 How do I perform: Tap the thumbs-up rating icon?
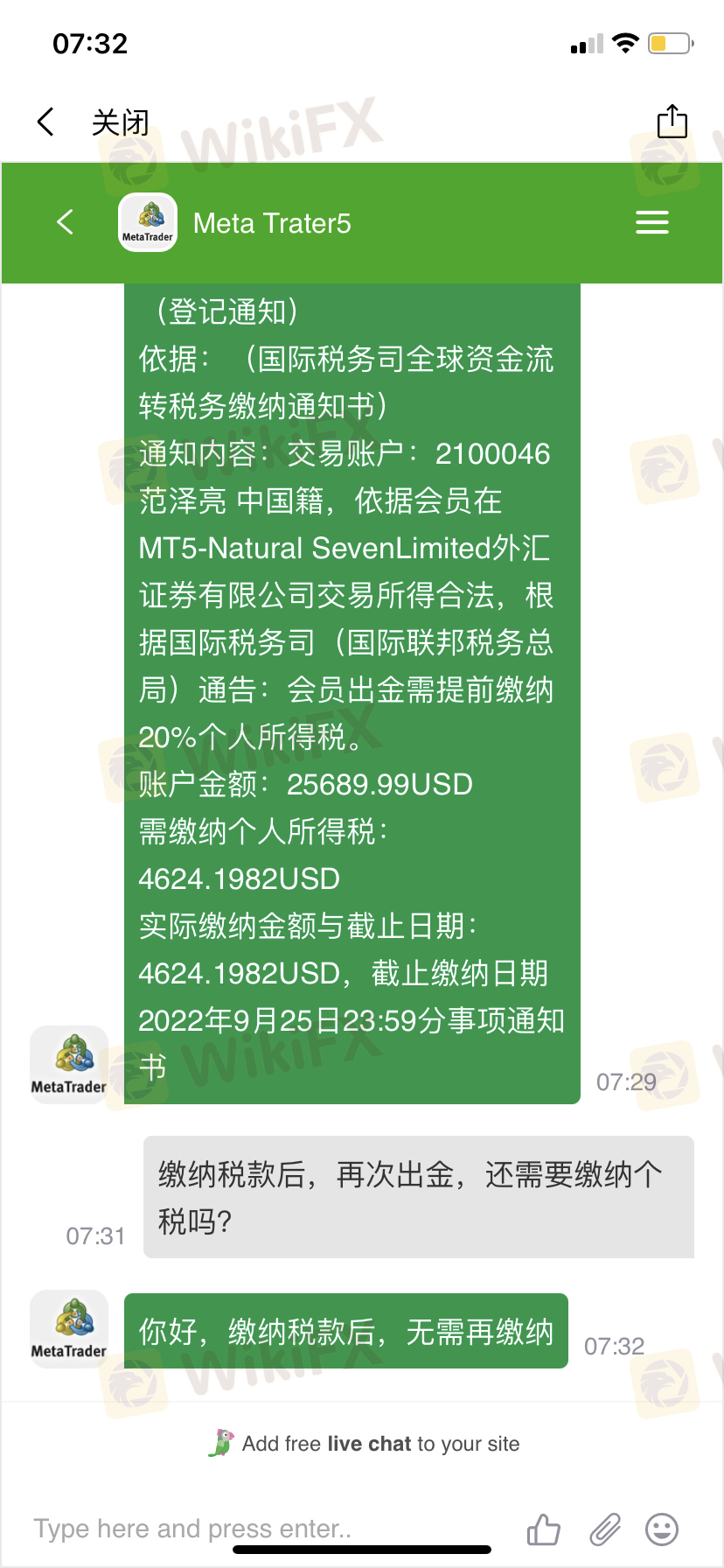coord(543,1529)
